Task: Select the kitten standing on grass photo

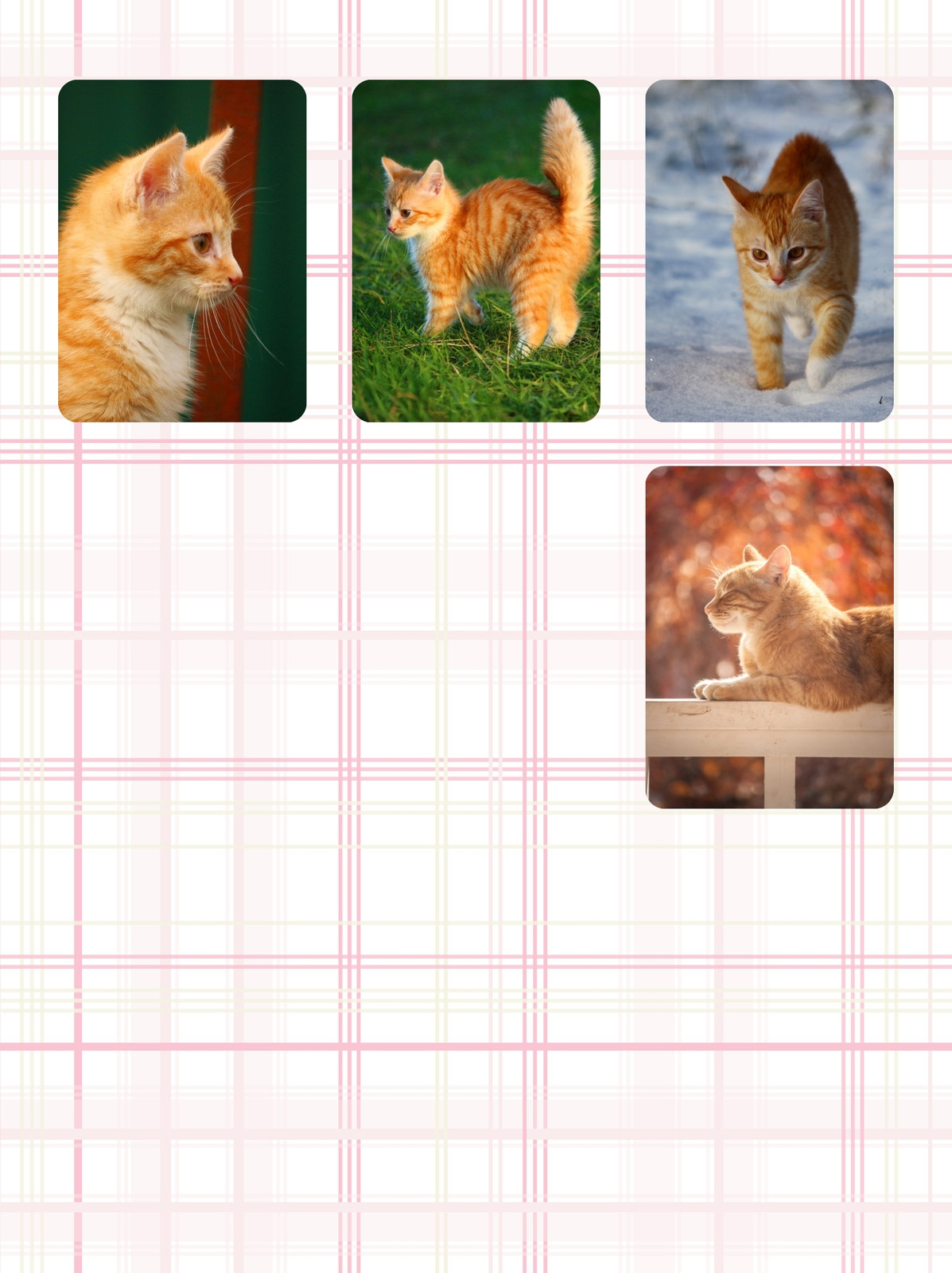Action: pyautogui.click(x=476, y=251)
